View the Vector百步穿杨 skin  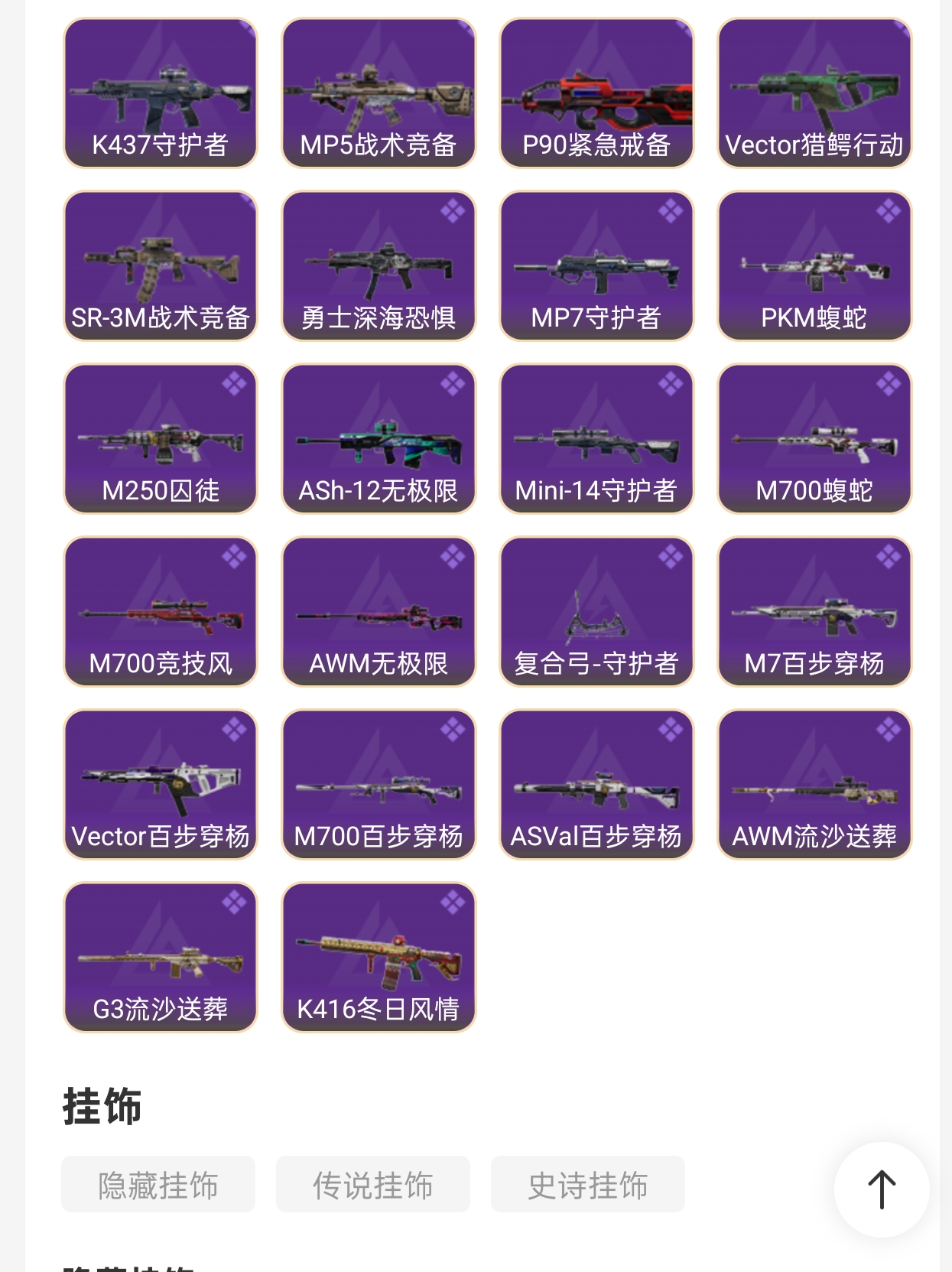(161, 784)
